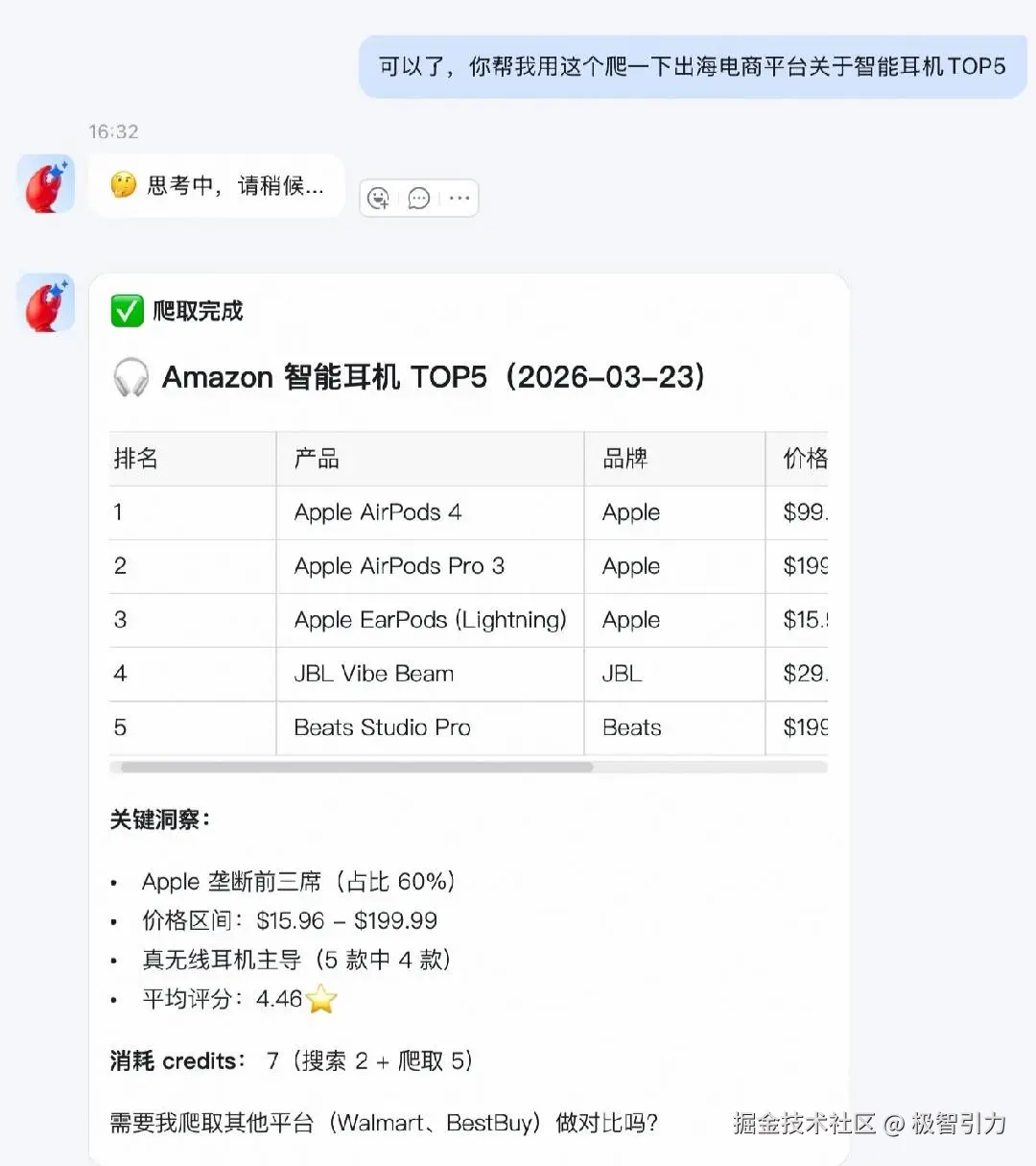Open more options for the thinking message
This screenshot has height=1166, width=1036.
(x=459, y=199)
